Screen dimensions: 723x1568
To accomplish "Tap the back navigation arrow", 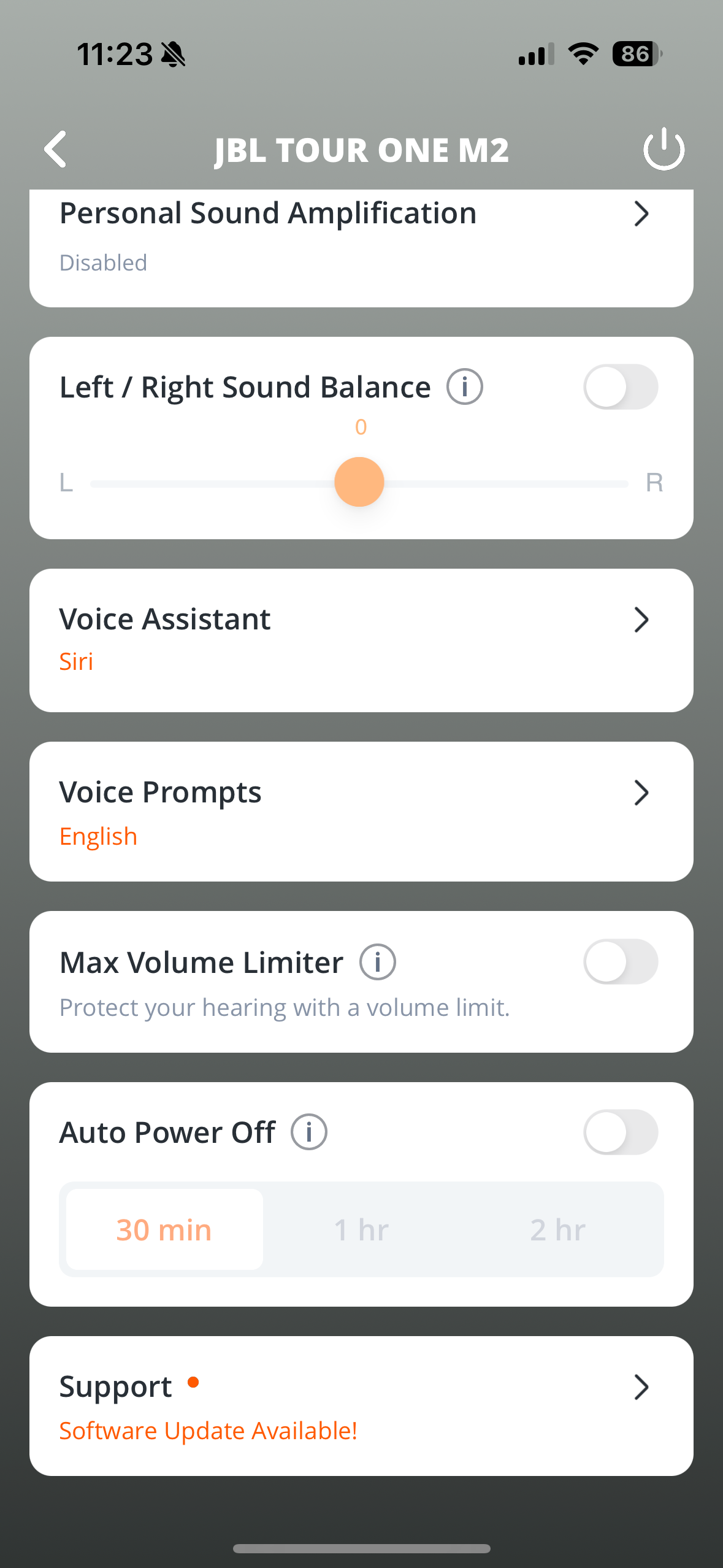I will coord(55,149).
